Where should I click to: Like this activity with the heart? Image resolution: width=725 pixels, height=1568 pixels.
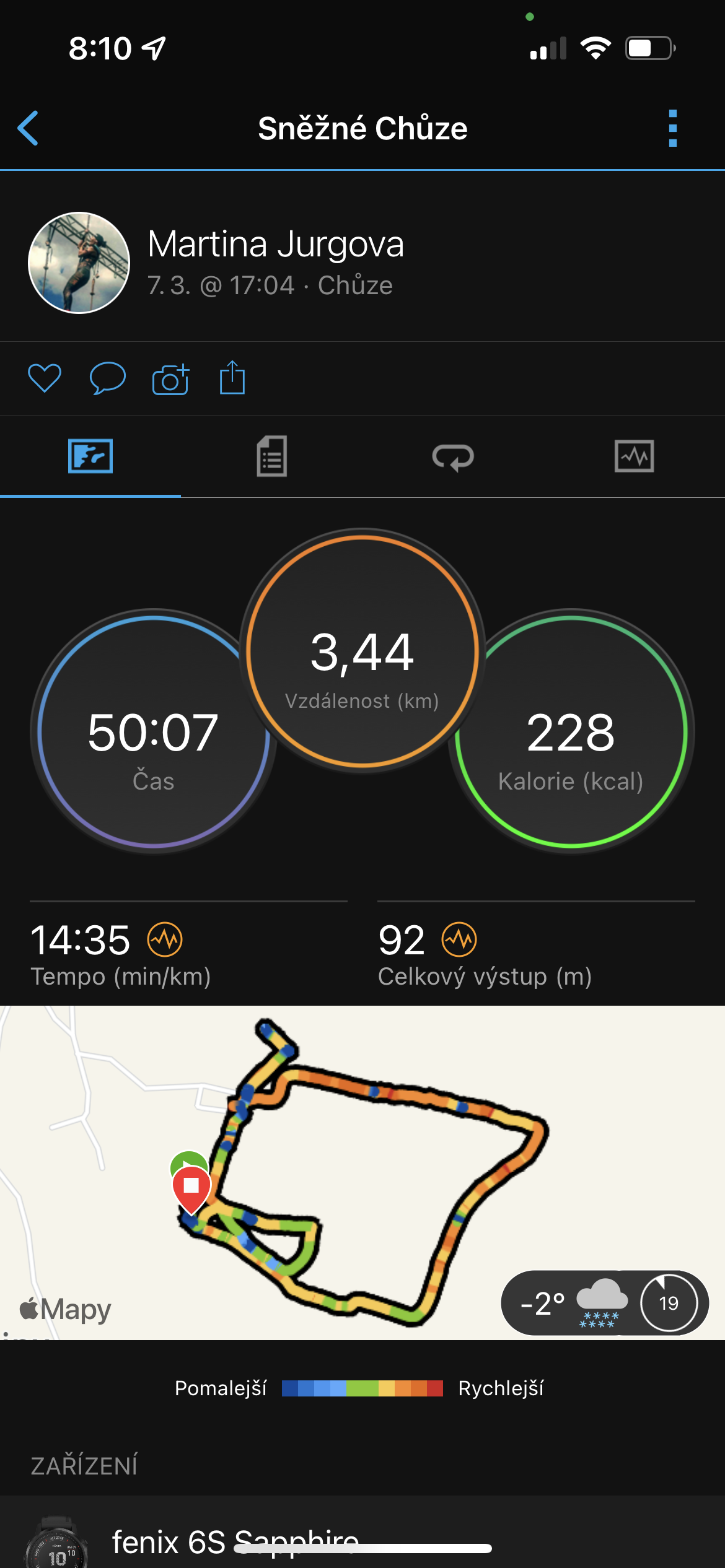pyautogui.click(x=45, y=378)
